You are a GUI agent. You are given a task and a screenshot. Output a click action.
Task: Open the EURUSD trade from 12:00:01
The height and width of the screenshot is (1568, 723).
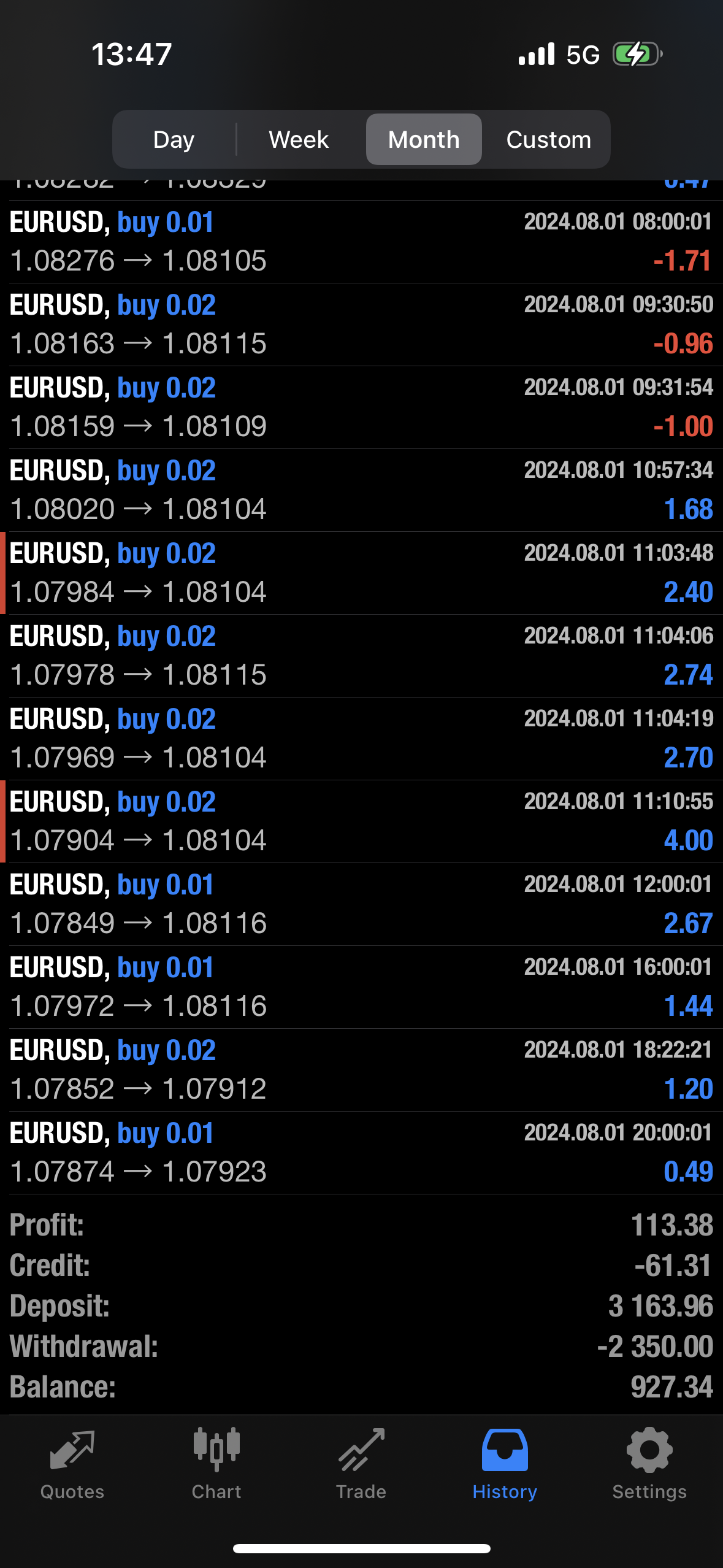361,904
